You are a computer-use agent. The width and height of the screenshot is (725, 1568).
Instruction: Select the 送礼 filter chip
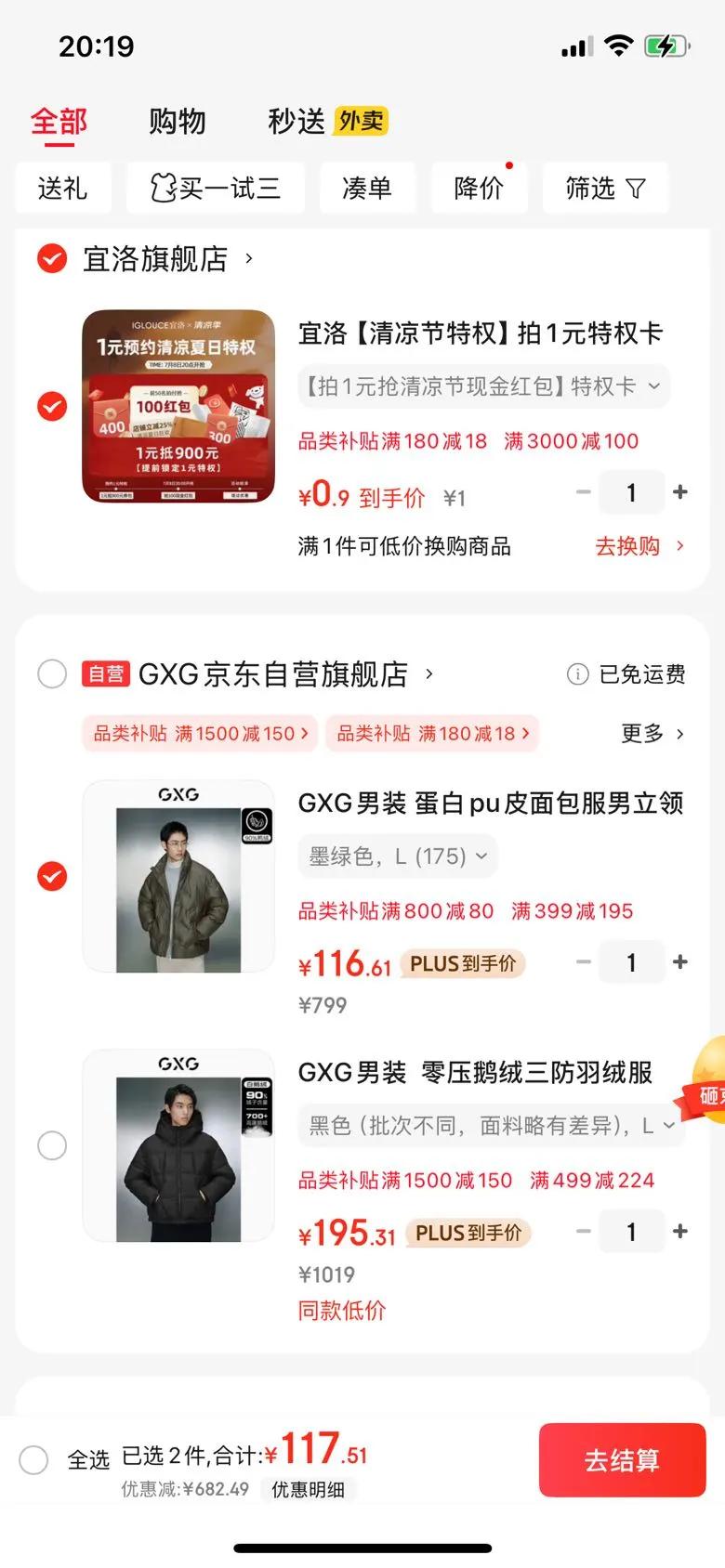click(62, 189)
